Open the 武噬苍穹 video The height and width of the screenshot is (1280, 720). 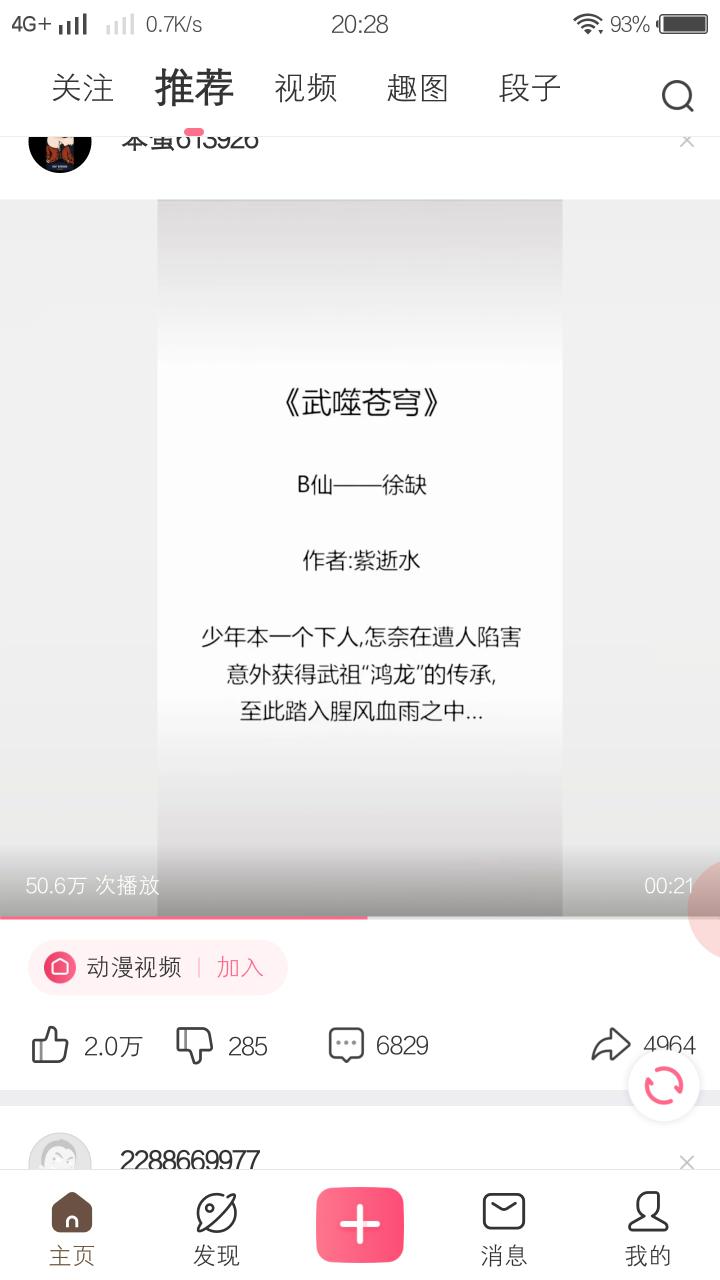tap(360, 557)
